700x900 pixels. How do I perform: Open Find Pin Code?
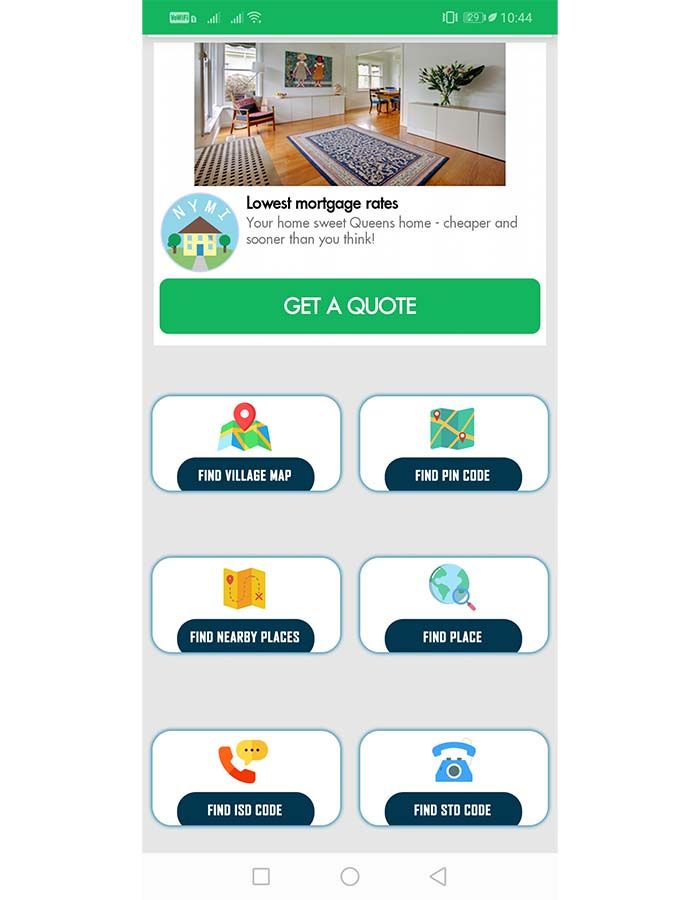pyautogui.click(x=453, y=444)
